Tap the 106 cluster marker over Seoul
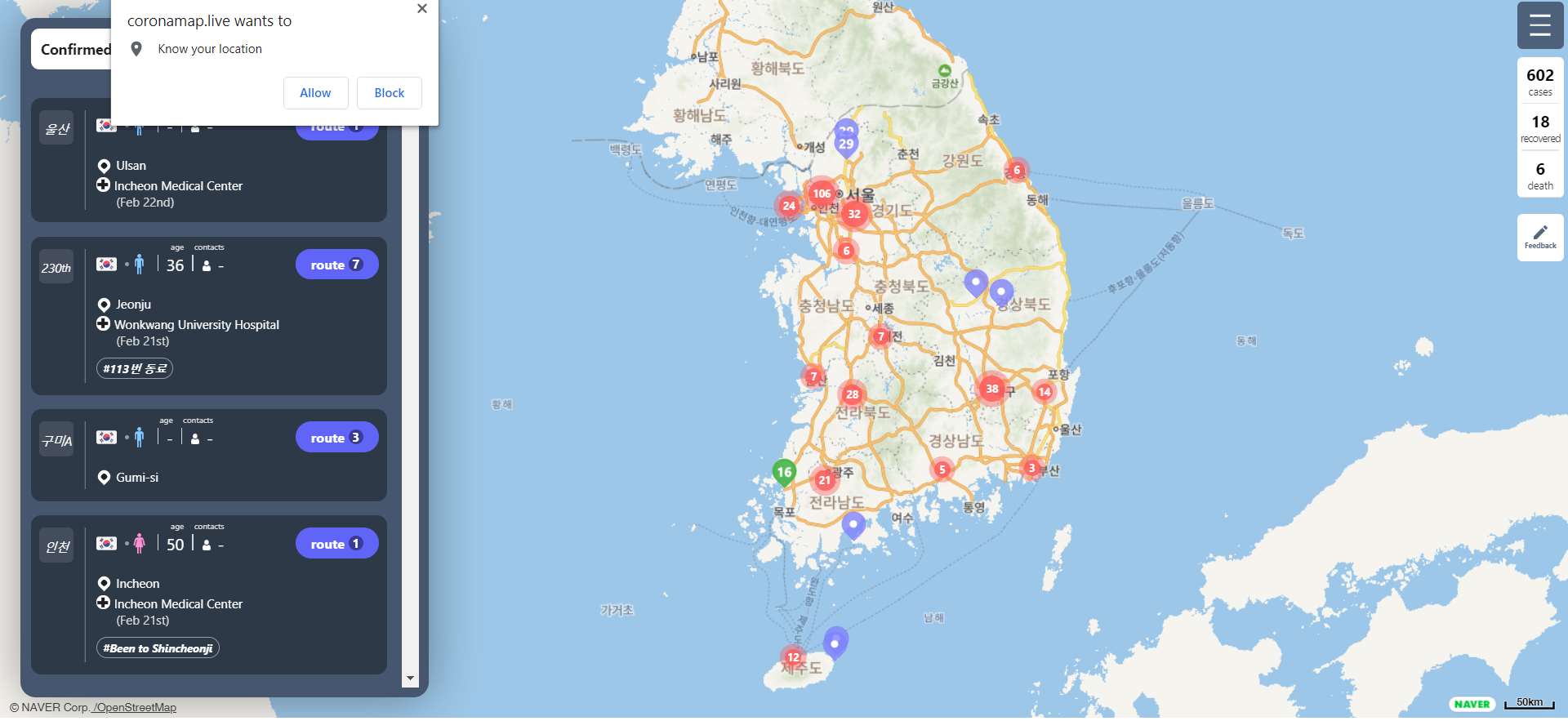 (822, 194)
